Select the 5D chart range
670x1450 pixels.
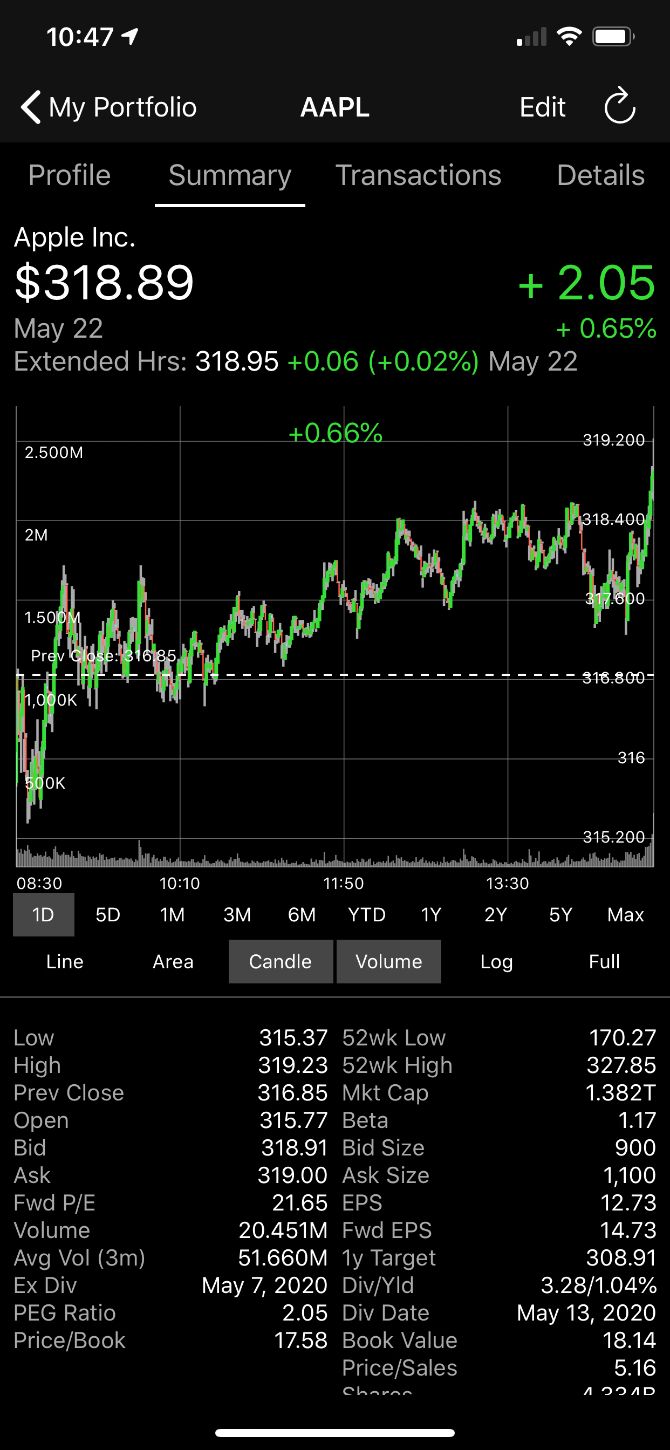click(108, 915)
